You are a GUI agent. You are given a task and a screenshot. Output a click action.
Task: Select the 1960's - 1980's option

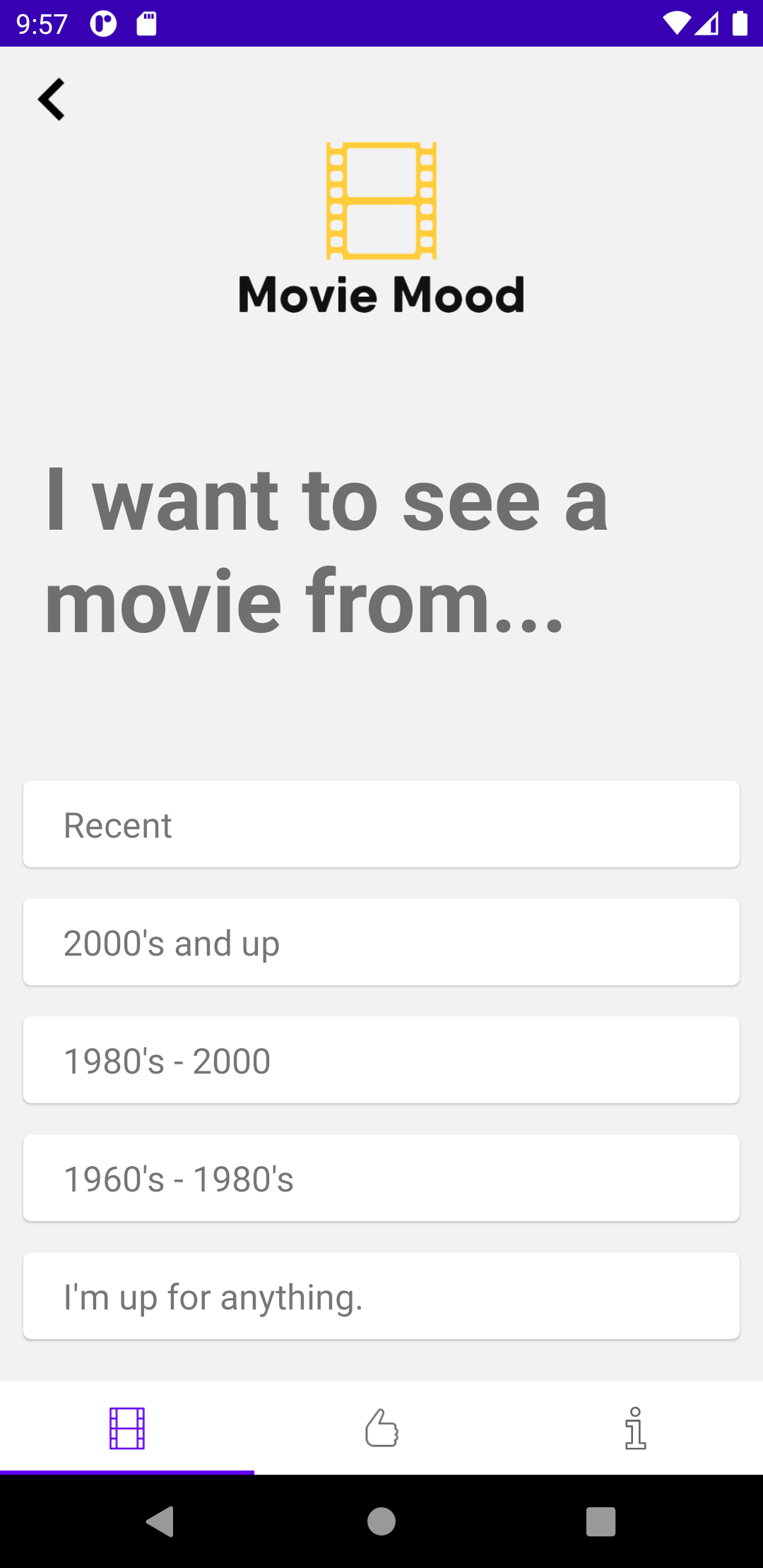(381, 1177)
